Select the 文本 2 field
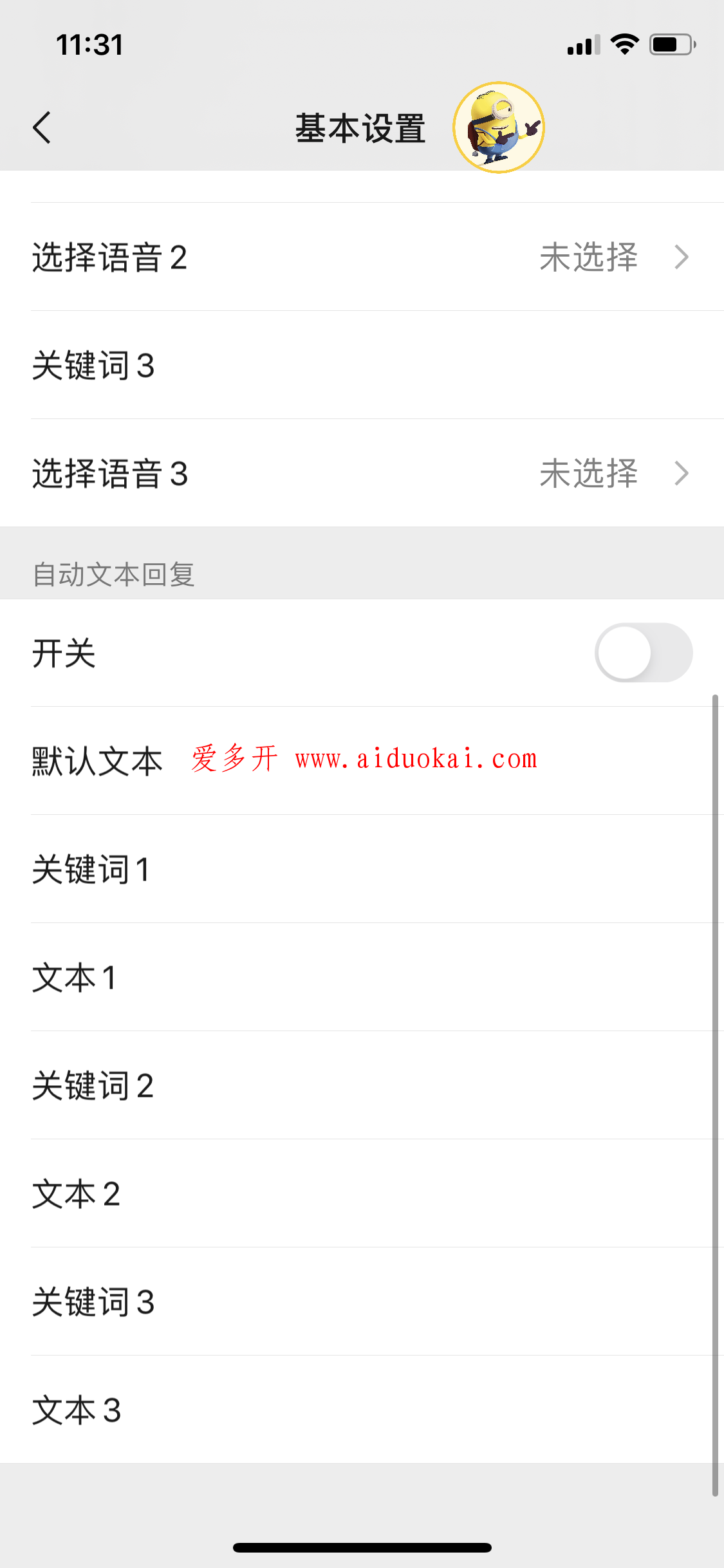This screenshot has width=724, height=1568. [x=362, y=1193]
